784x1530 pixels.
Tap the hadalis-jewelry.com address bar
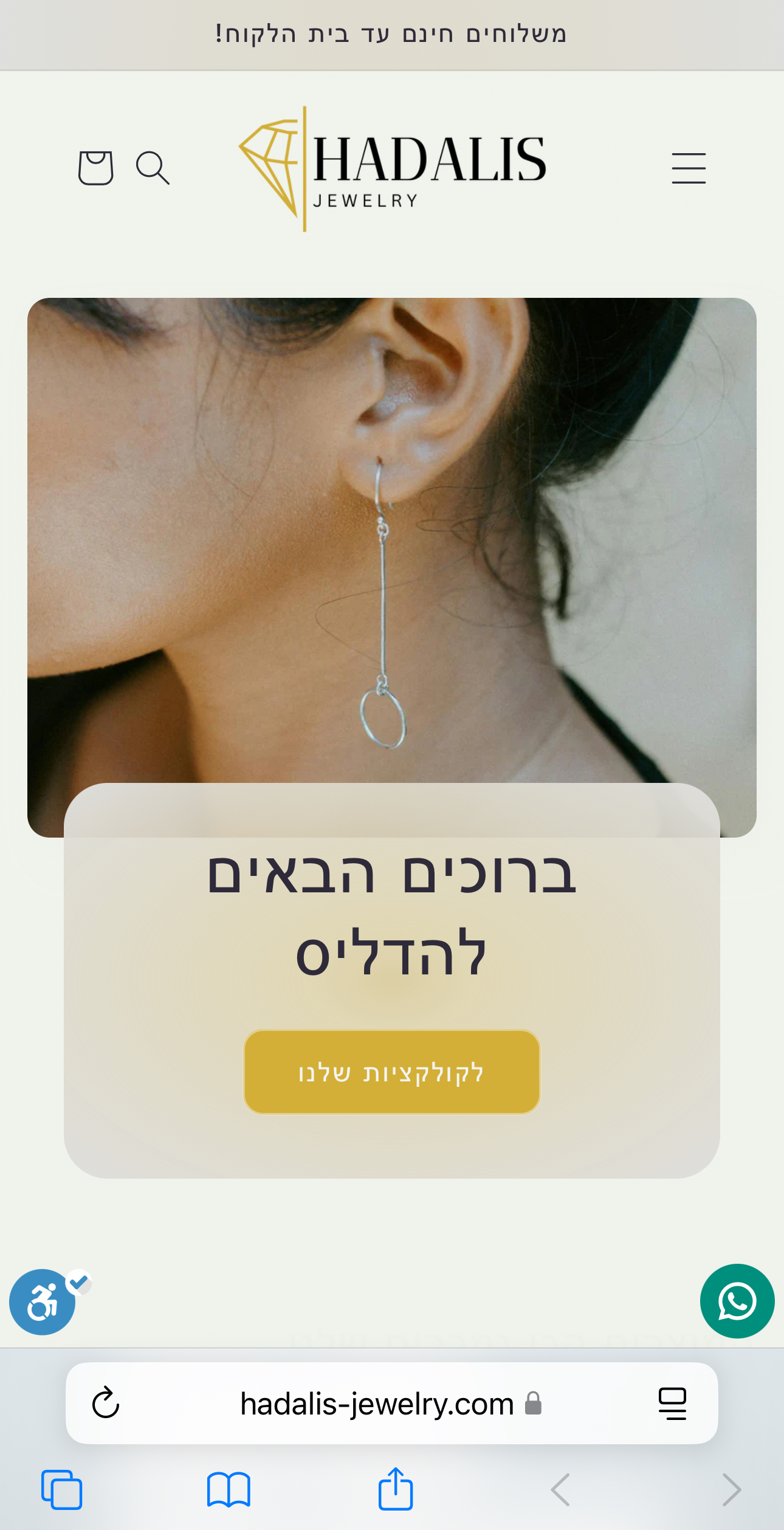tap(377, 1404)
